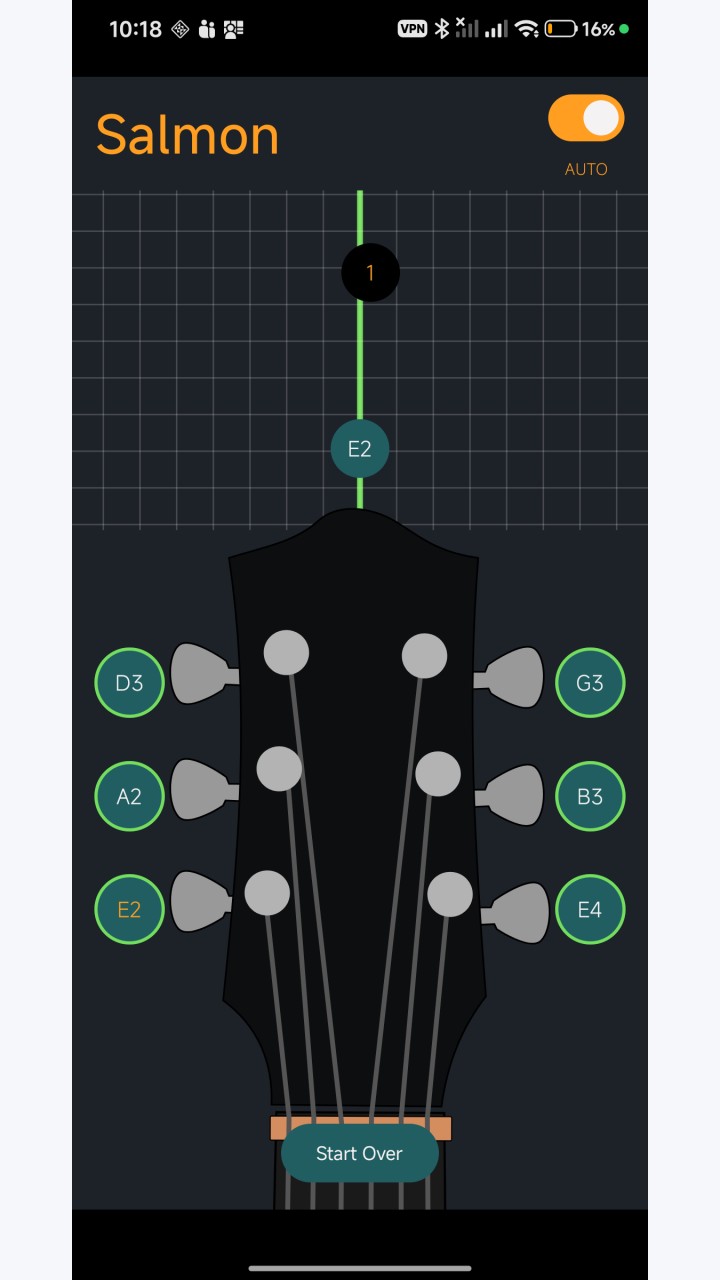Select the A2 string button
The height and width of the screenshot is (1280, 720).
[x=129, y=796]
